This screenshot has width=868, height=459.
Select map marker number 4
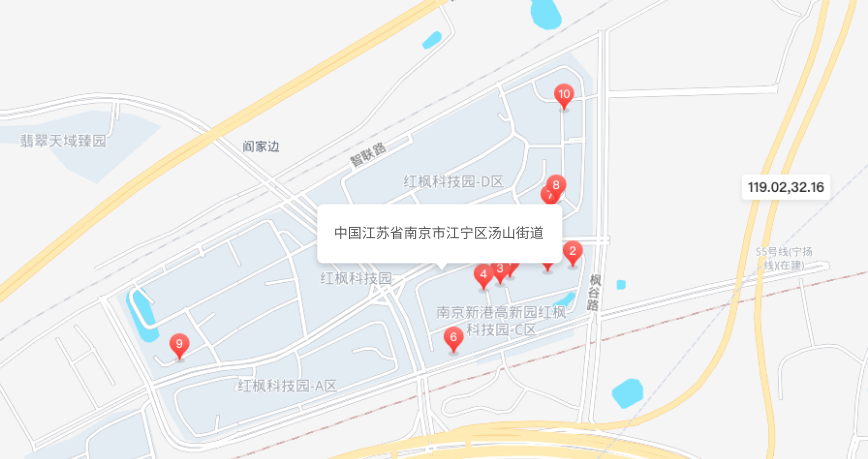484,273
